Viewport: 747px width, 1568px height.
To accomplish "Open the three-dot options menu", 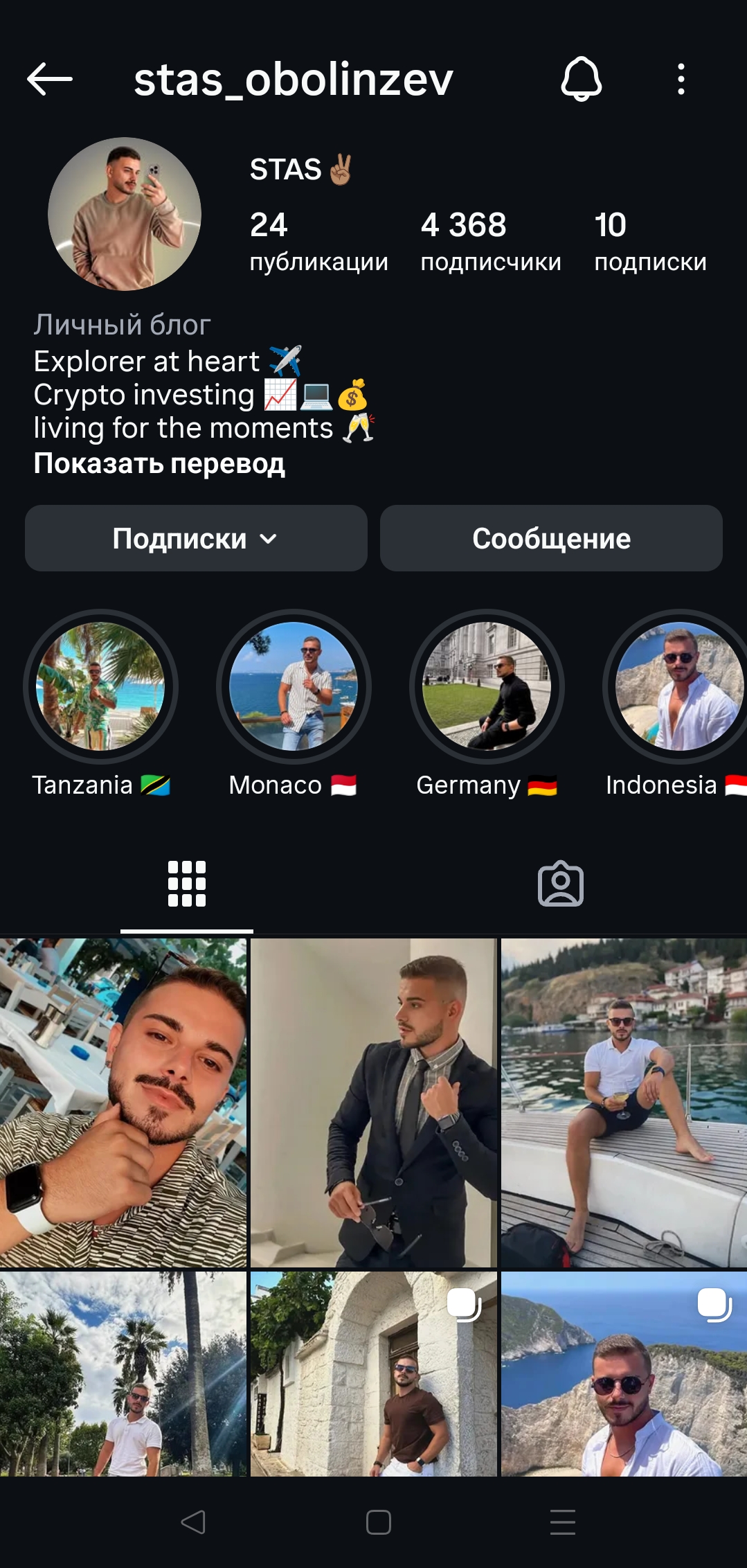I will click(x=681, y=80).
